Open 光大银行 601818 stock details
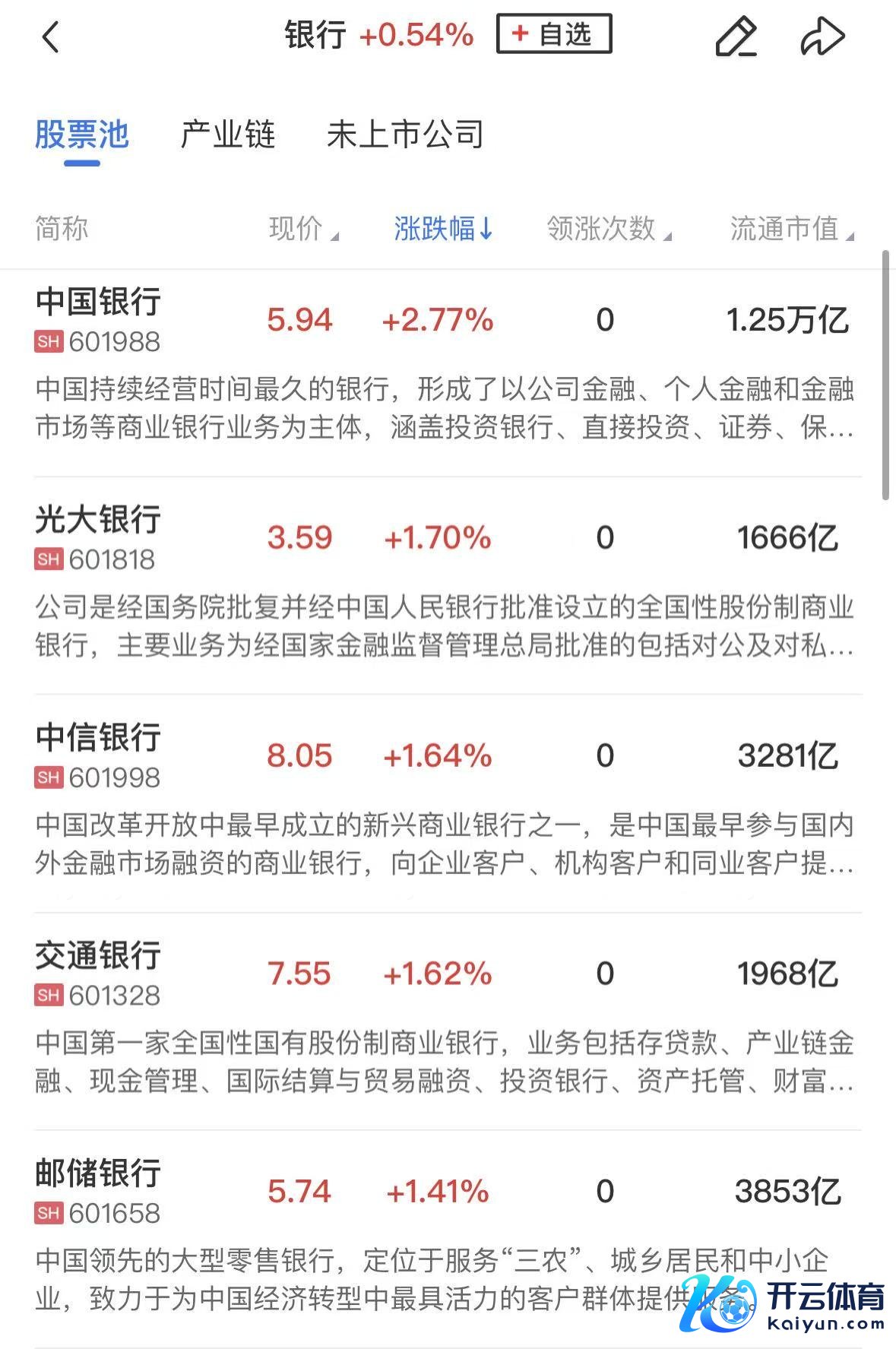The width and height of the screenshot is (896, 1349). click(x=99, y=537)
